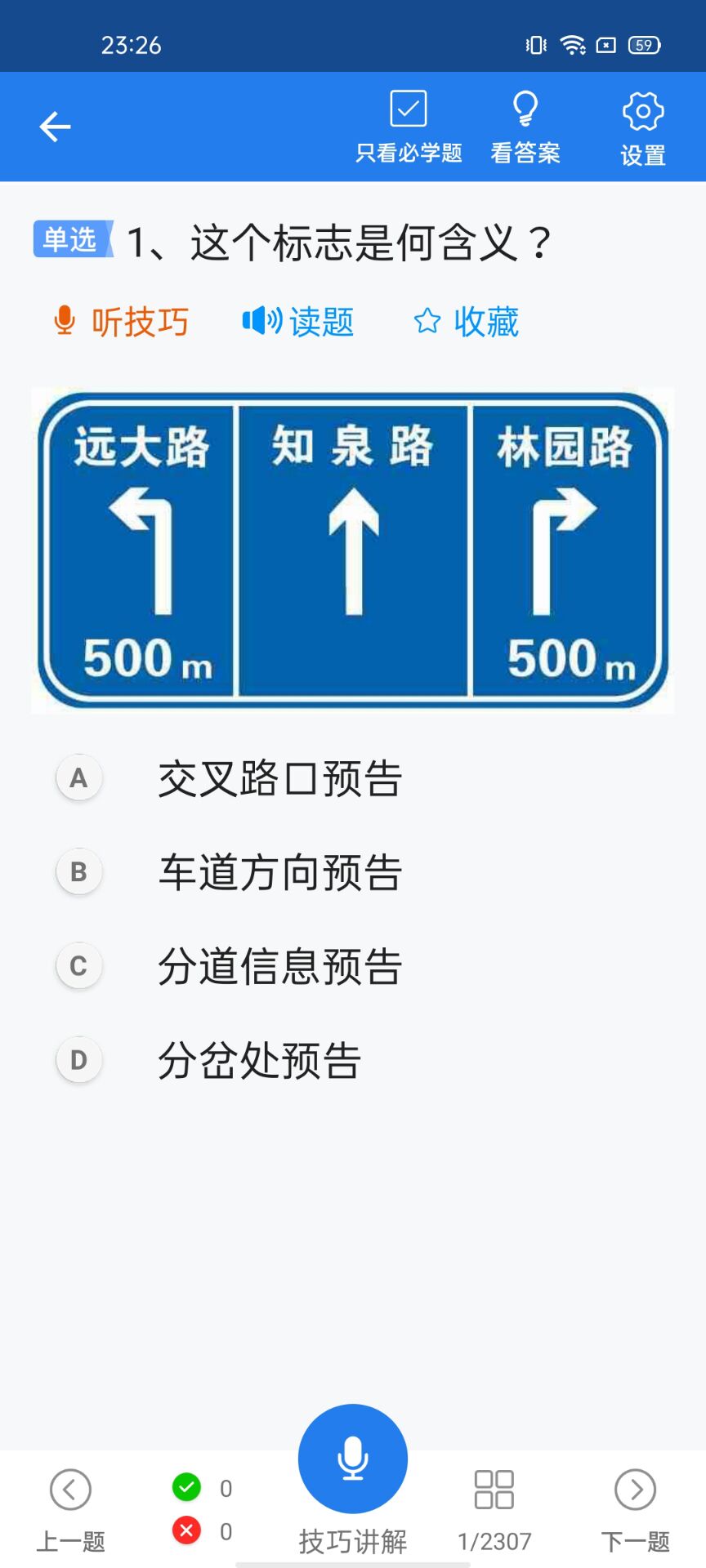Have the question read aloud with 读题
Screen dimensions: 706x1568
point(298,322)
